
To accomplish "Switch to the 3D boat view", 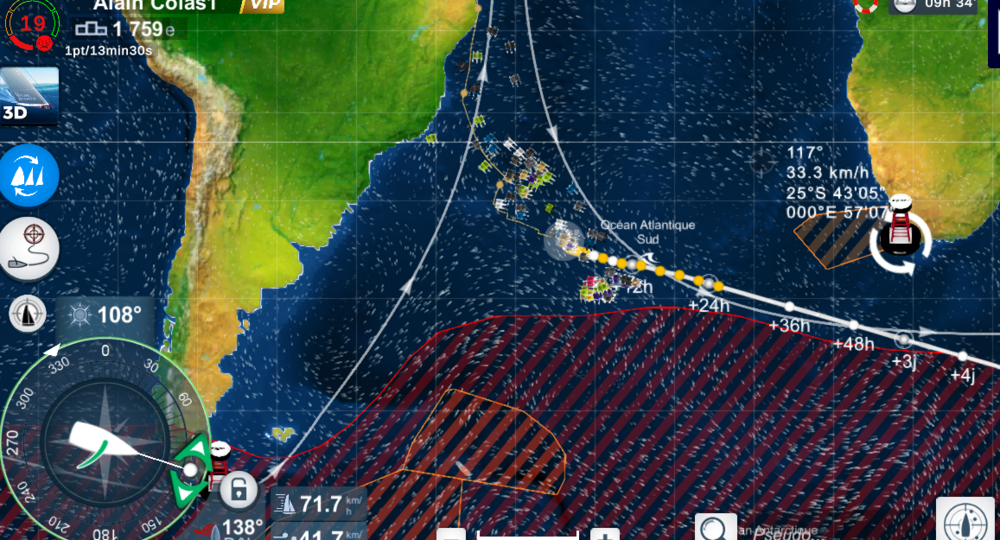I will point(28,97).
